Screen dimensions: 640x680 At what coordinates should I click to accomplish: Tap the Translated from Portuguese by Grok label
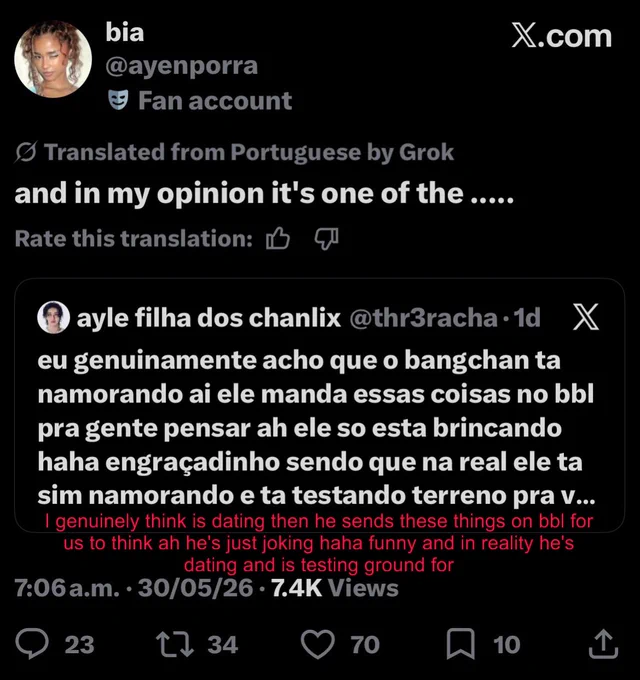pyautogui.click(x=234, y=152)
